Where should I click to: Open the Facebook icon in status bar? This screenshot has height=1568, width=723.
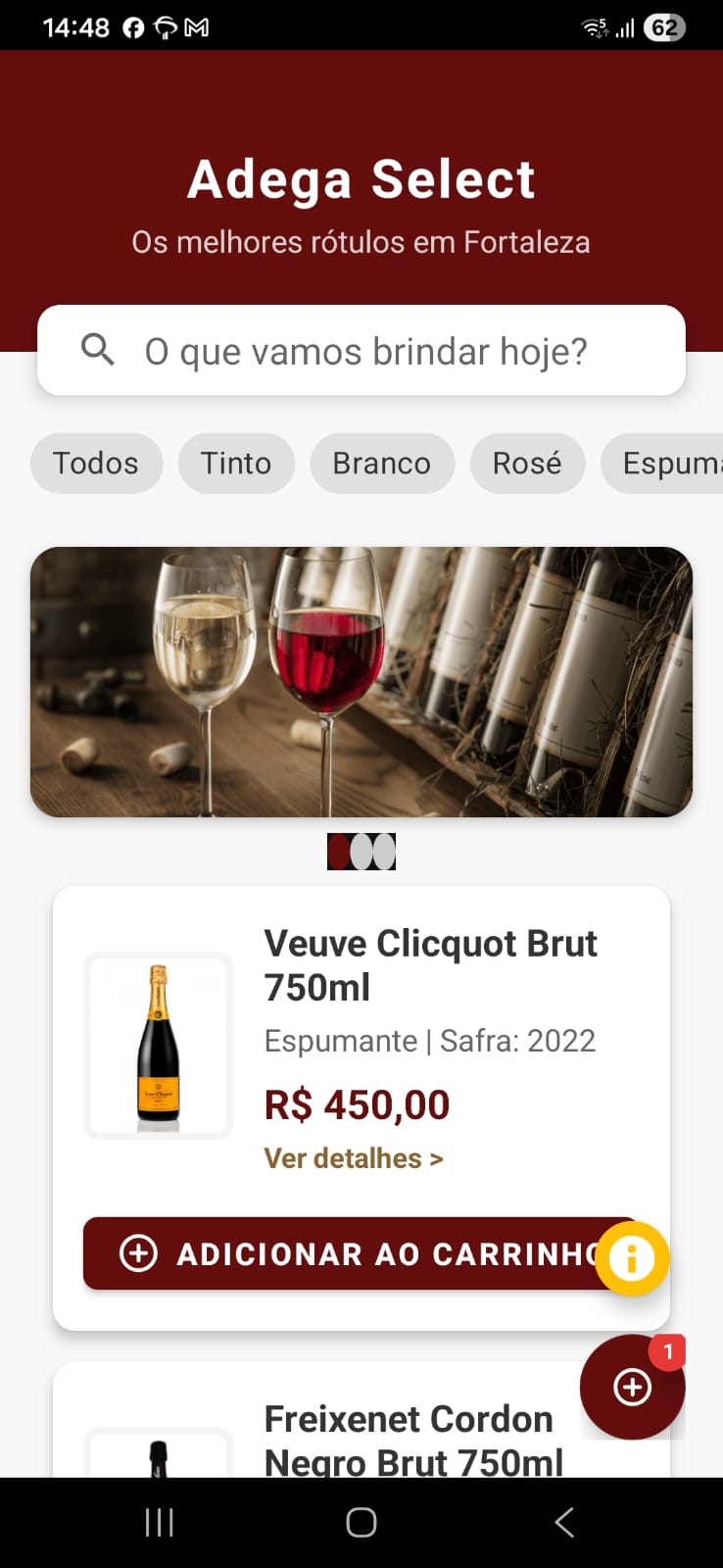(x=131, y=26)
